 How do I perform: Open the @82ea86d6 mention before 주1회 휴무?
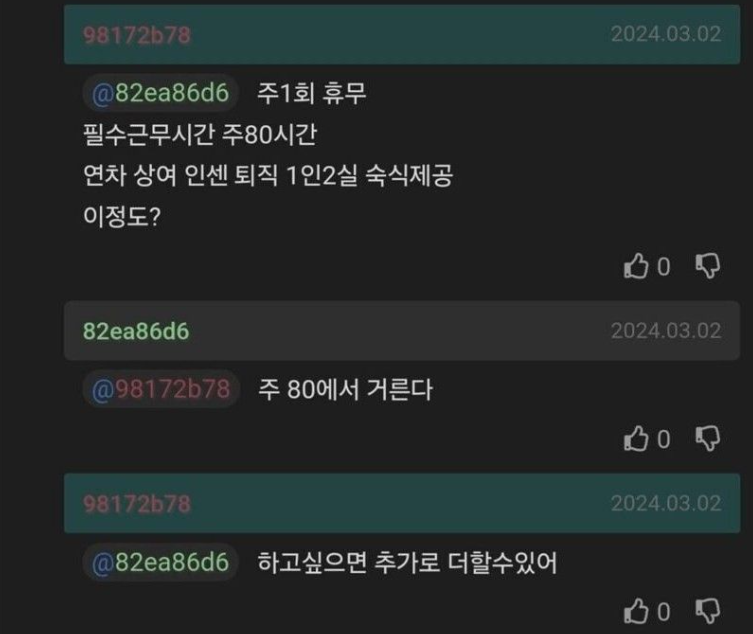[x=160, y=94]
